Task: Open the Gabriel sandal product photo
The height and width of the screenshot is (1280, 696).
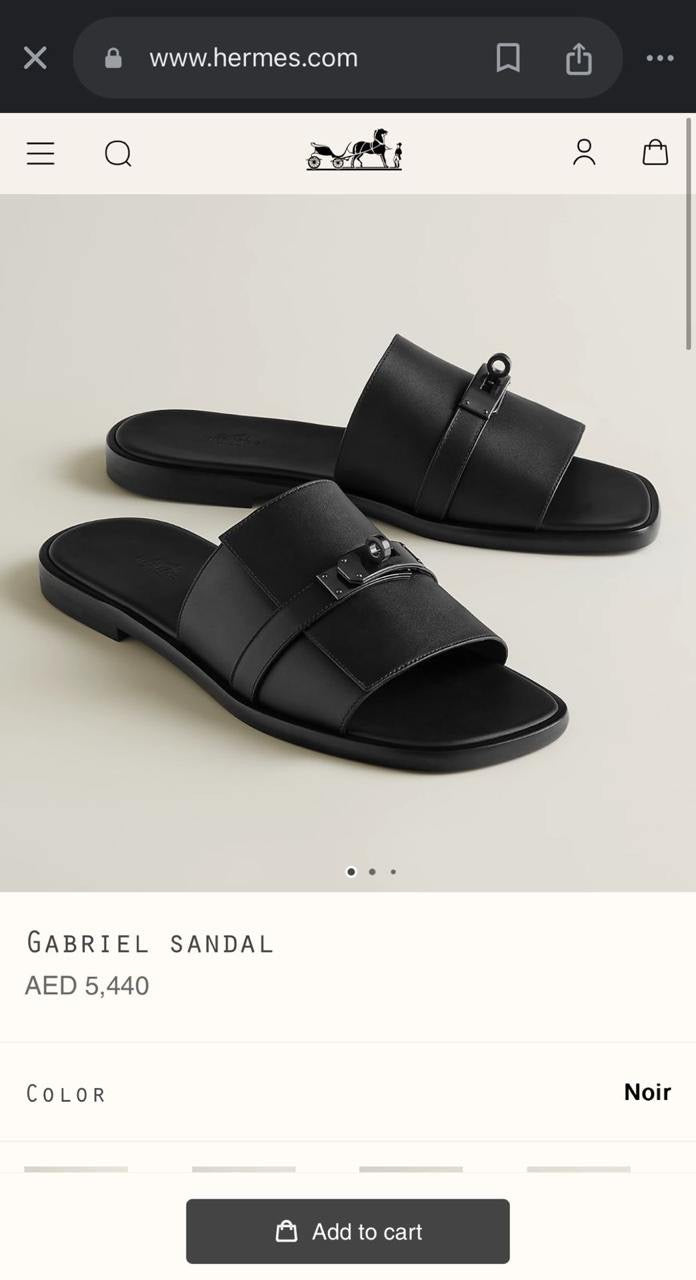Action: point(347,540)
